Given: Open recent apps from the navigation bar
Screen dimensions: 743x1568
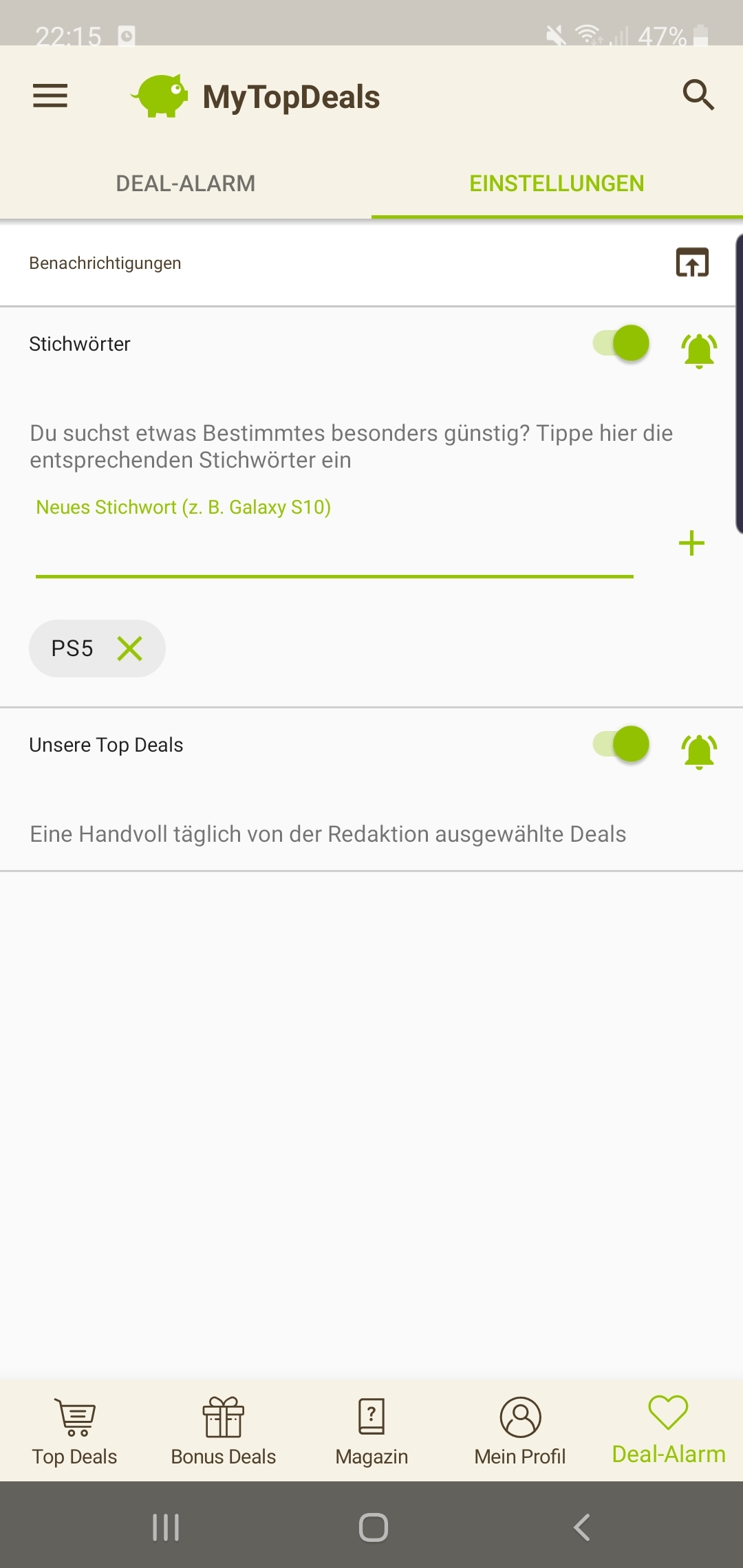Looking at the screenshot, I should pyautogui.click(x=166, y=1527).
